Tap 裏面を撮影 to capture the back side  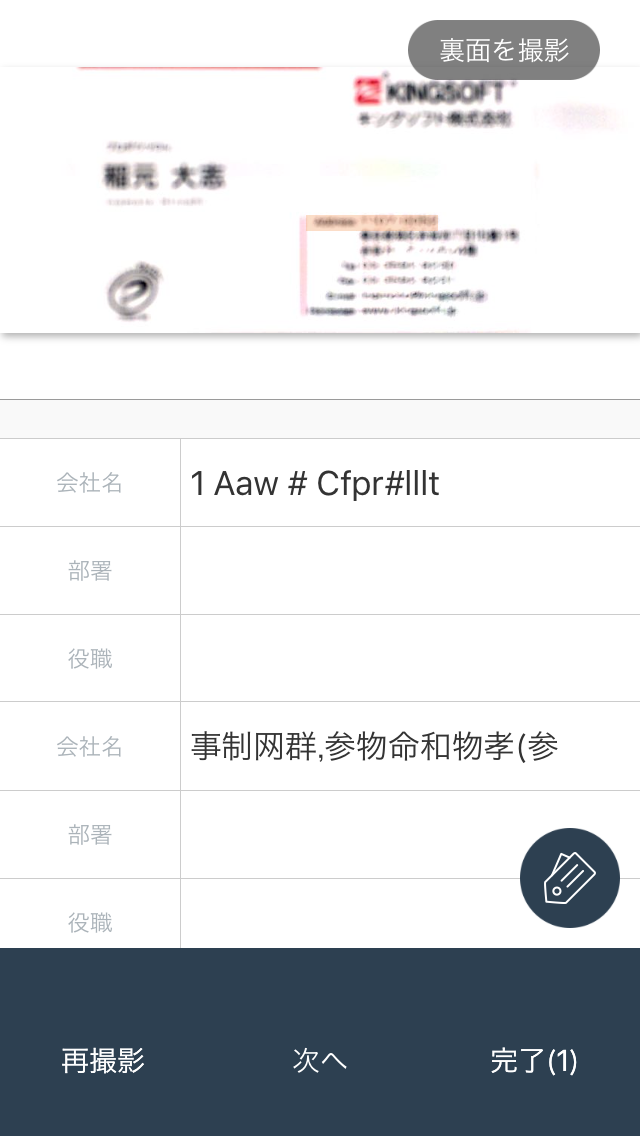pos(504,50)
